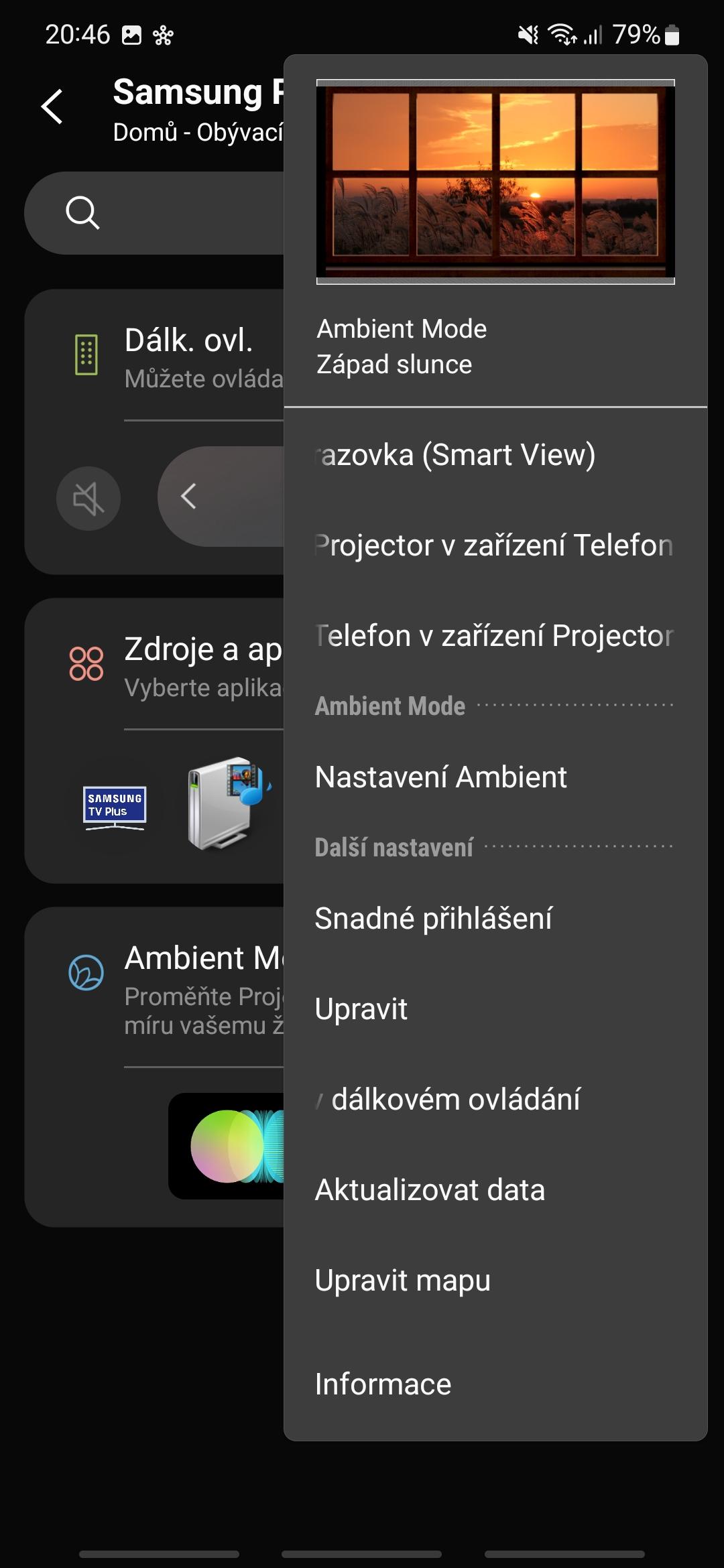
Task: Tap Aktualizovat data
Action: point(495,1190)
